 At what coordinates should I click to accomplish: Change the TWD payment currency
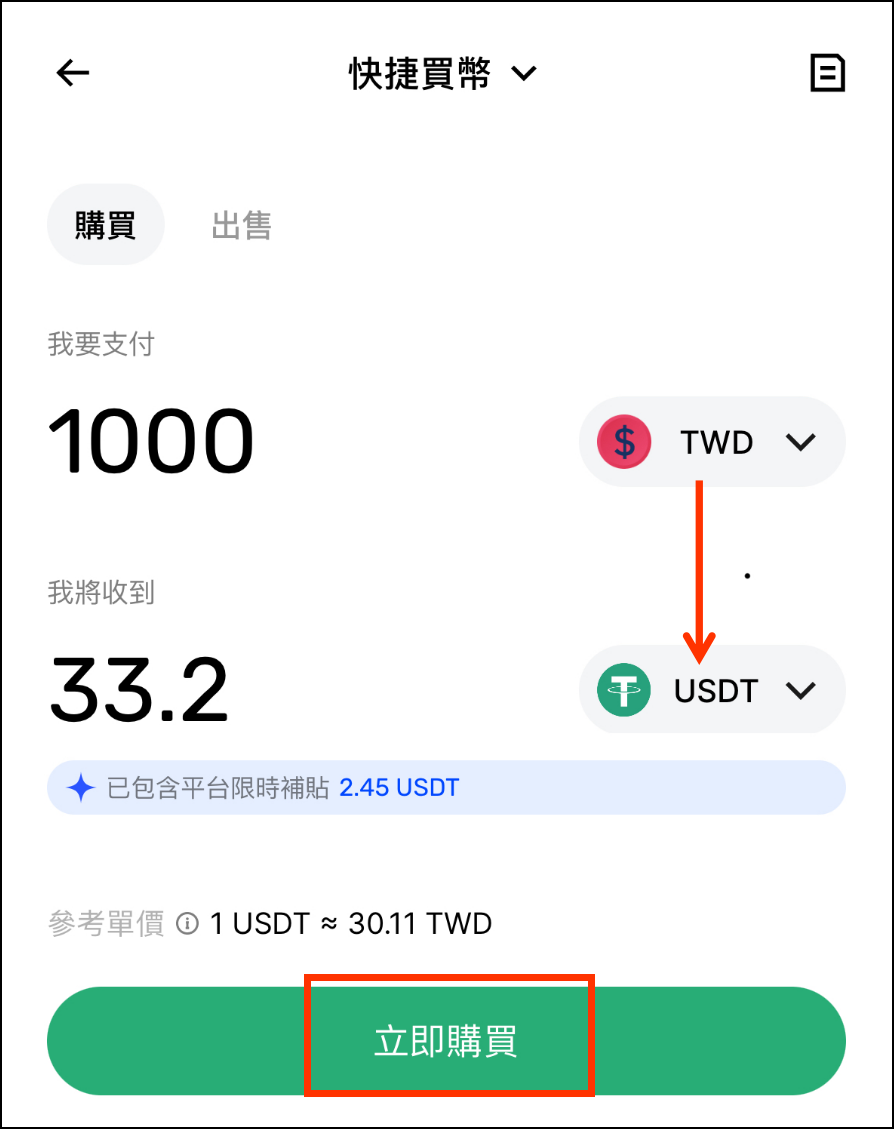pyautogui.click(x=712, y=442)
